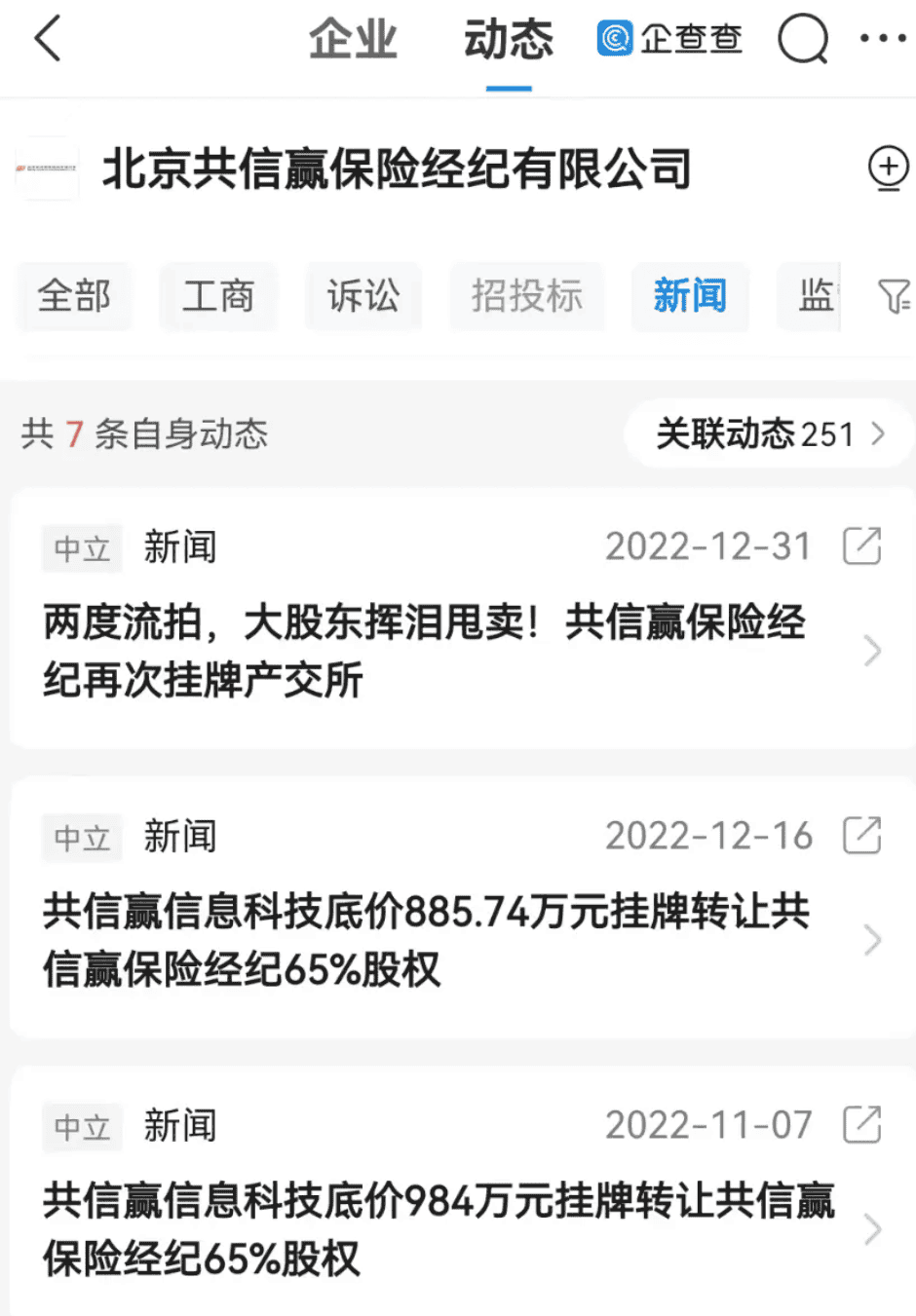The width and height of the screenshot is (916, 1316).
Task: Open the news about 两度流拍 大股东挥泪甩卖
Action: 424,651
